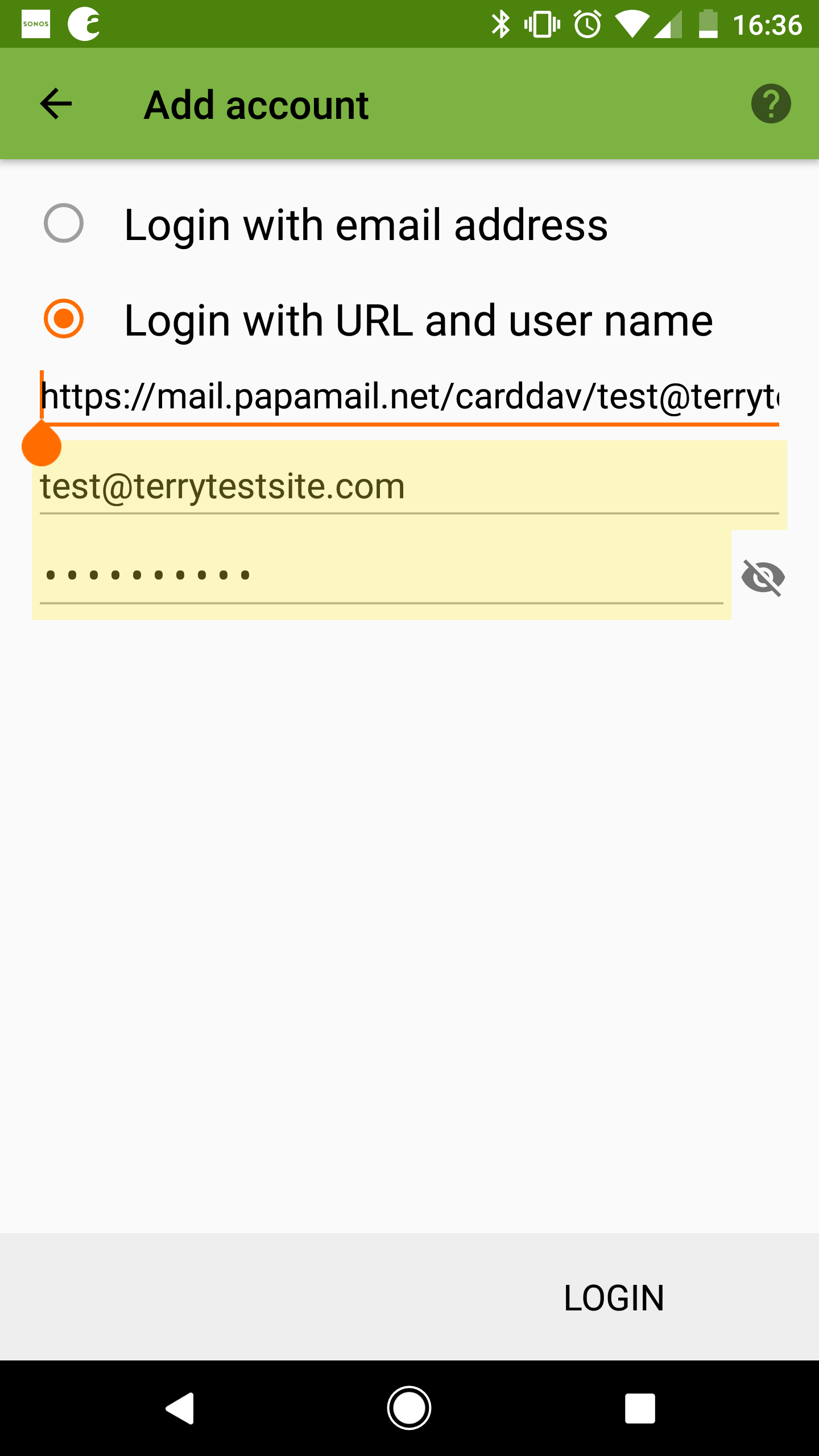This screenshot has height=1456, width=819.
Task: Edit the papamail carddav URL field
Action: coord(409,396)
